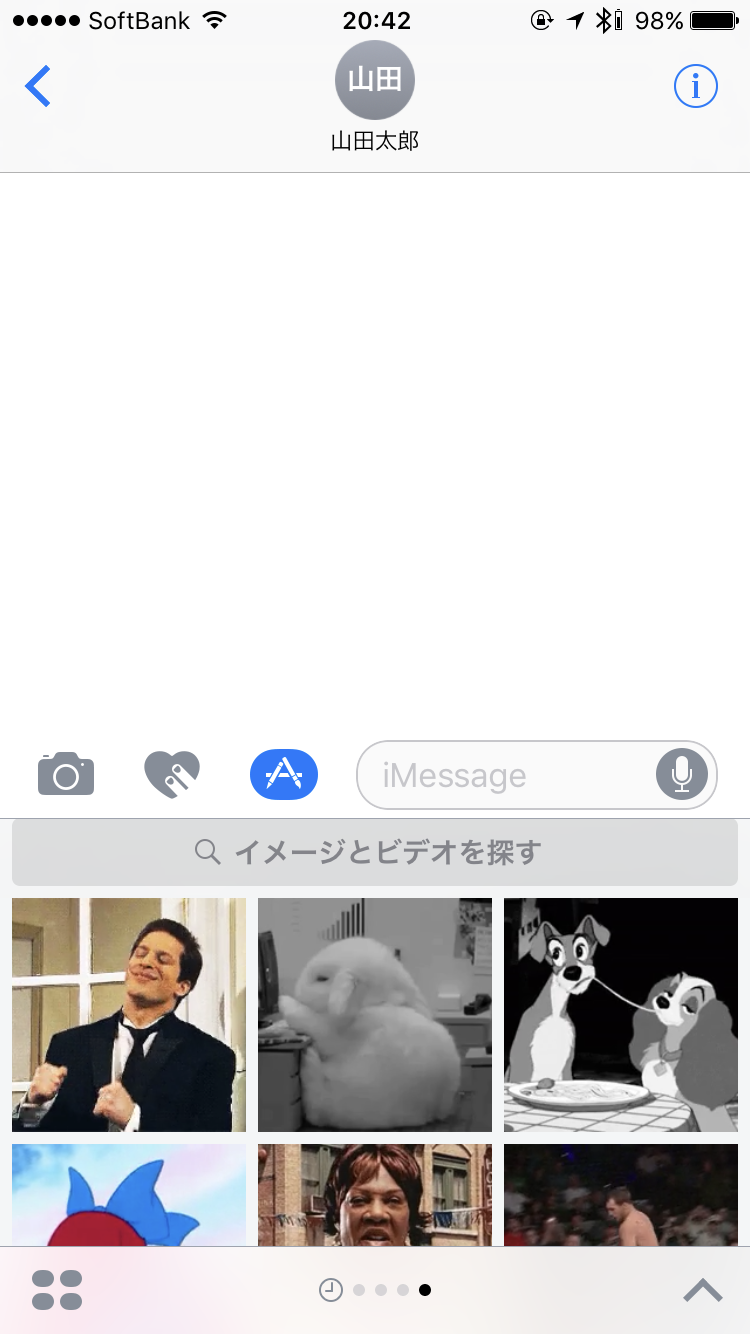The width and height of the screenshot is (750, 1334).
Task: Show recents via the clock icon
Action: tap(331, 1290)
